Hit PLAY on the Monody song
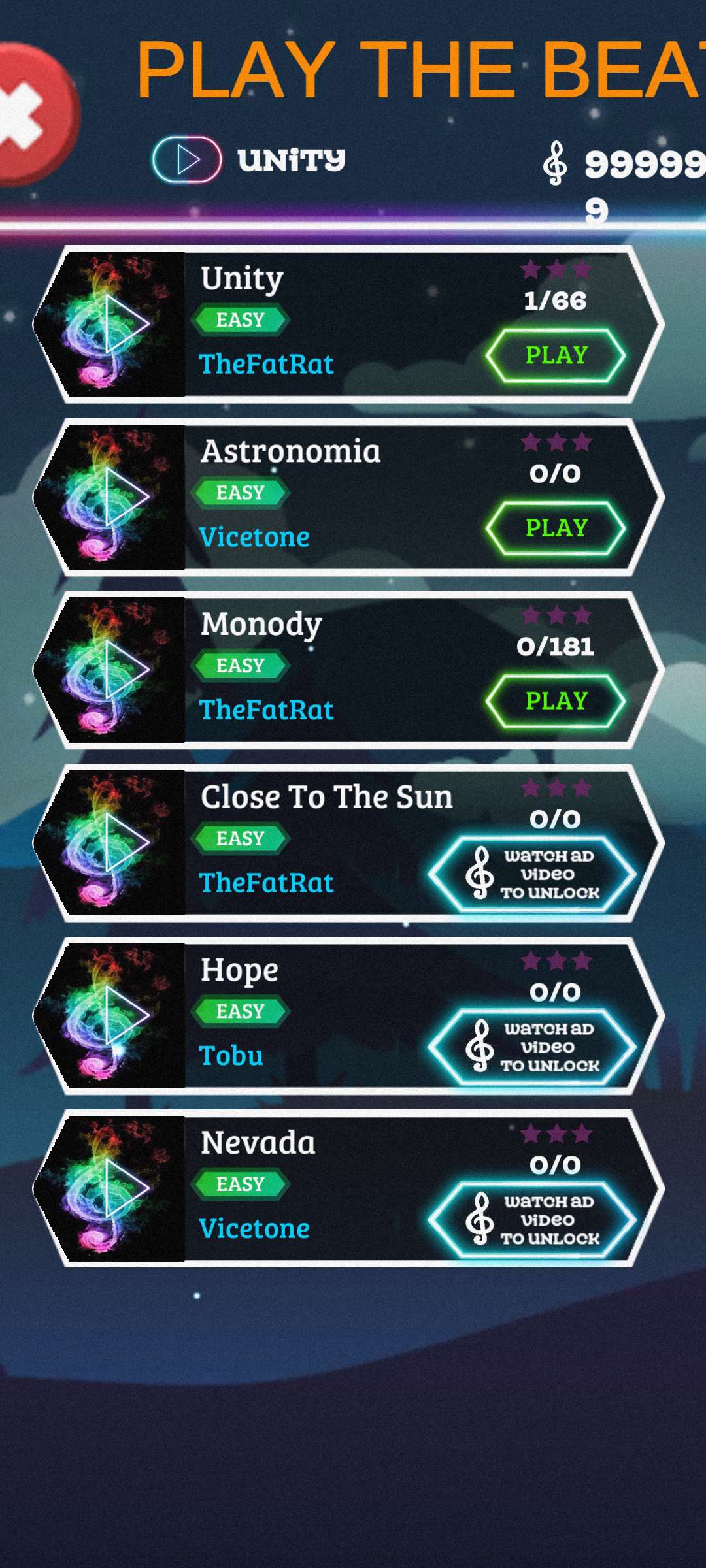This screenshot has width=706, height=1568. coord(556,701)
